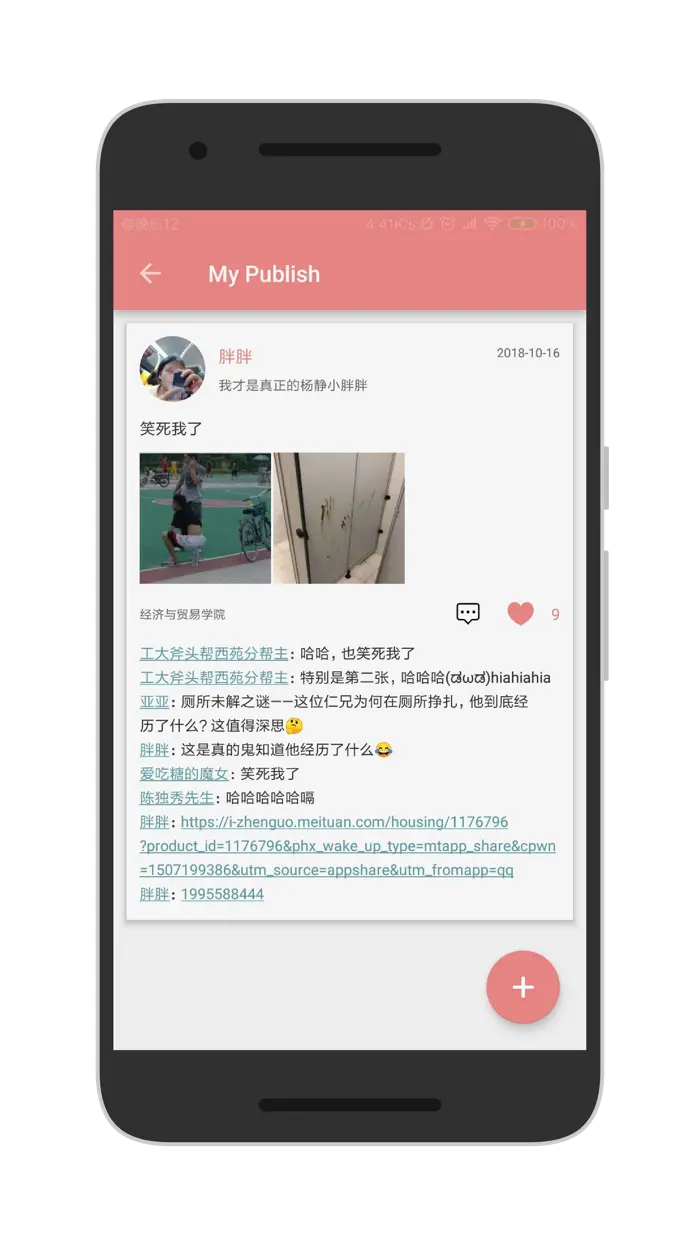700x1260 pixels.
Task: Go back using the top arrow
Action: [x=150, y=273]
